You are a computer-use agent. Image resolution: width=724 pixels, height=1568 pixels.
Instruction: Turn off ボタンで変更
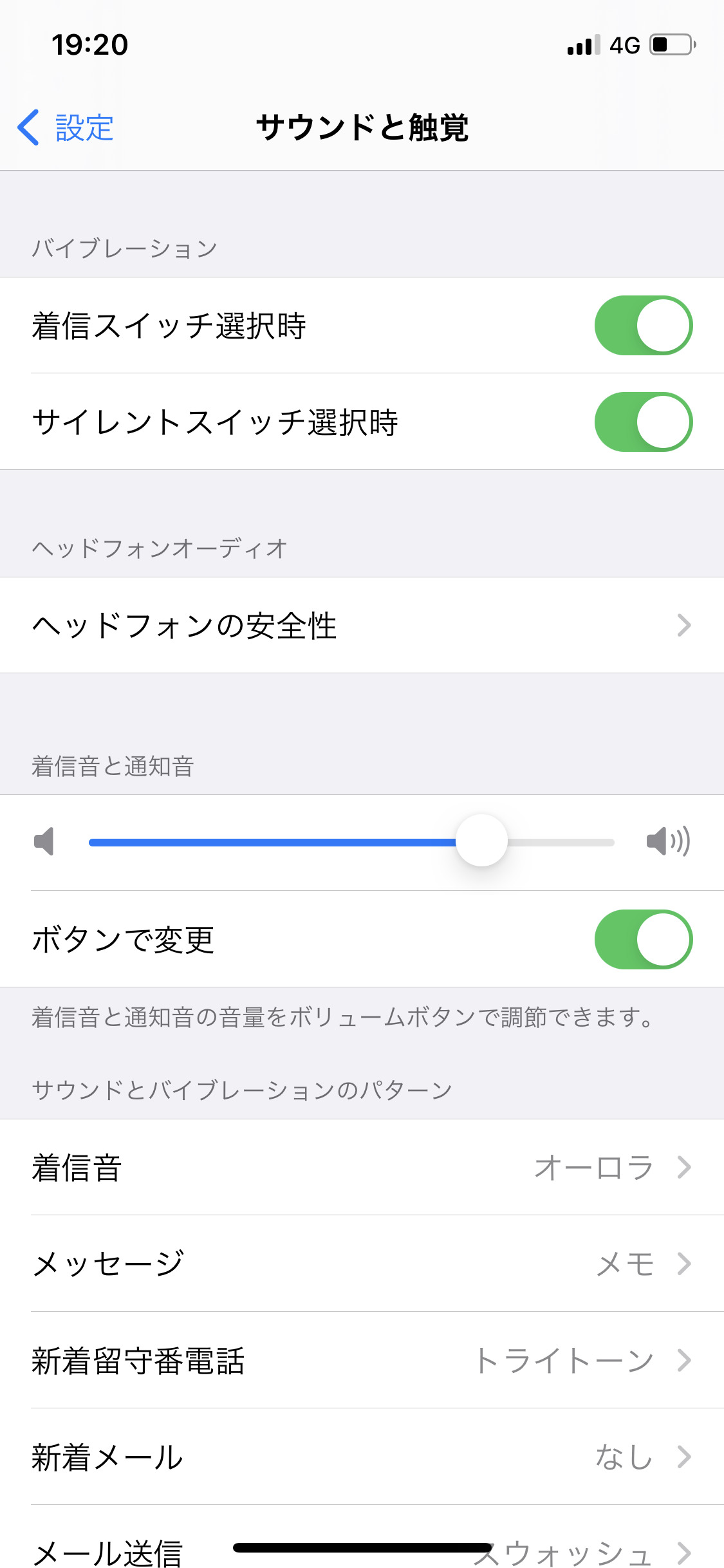coord(643,940)
